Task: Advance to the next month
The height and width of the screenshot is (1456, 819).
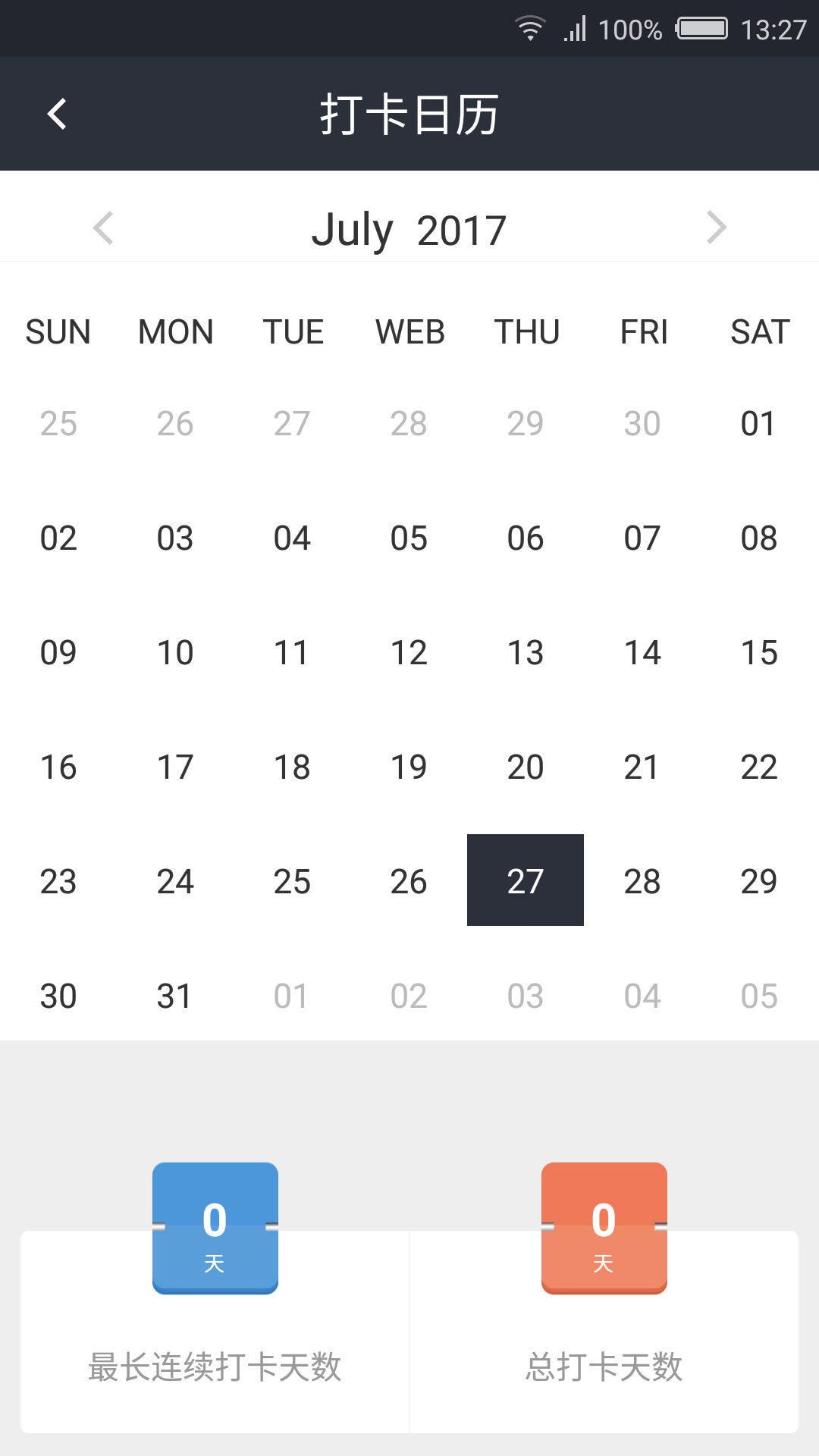Action: point(716,227)
